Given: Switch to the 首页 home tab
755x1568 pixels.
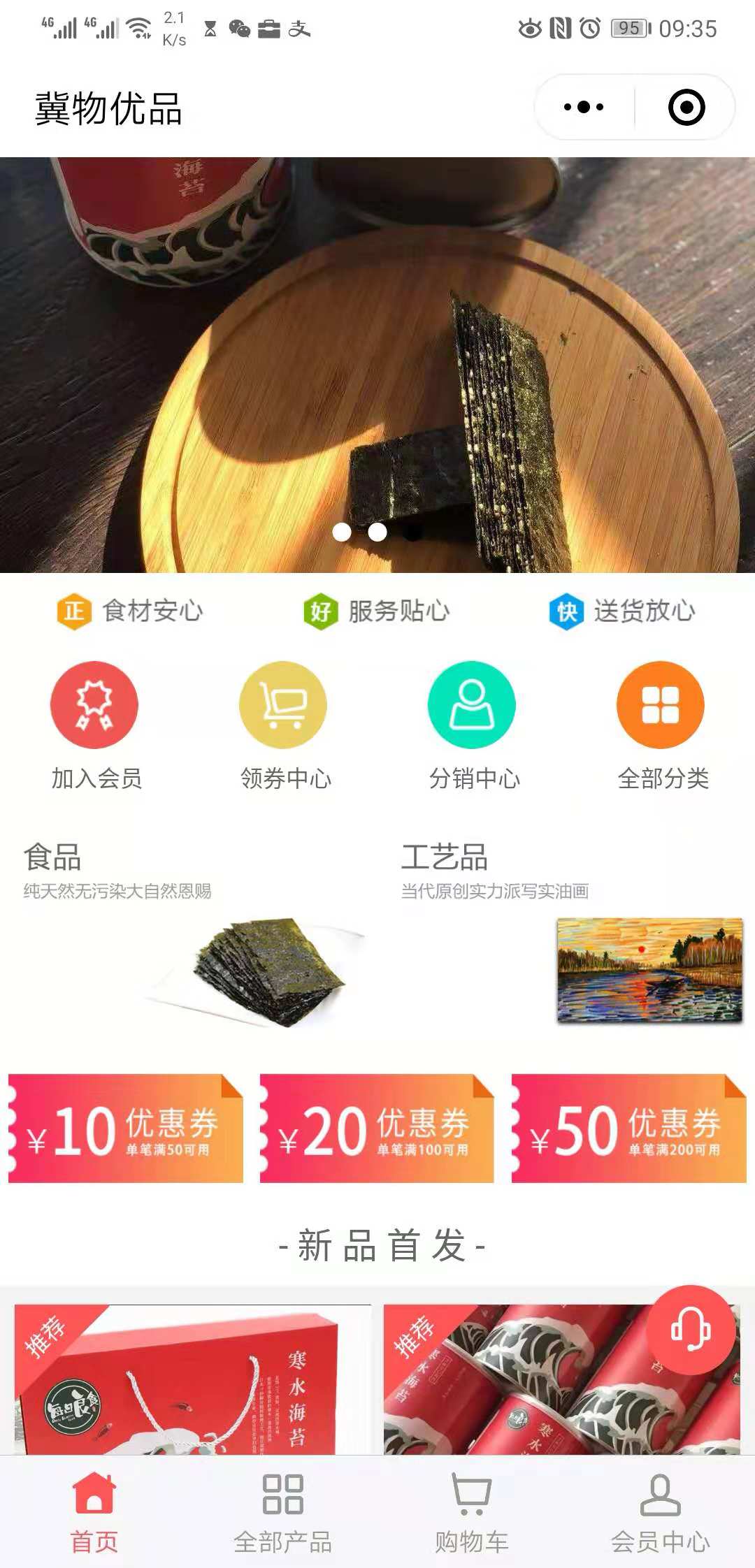Looking at the screenshot, I should pos(94,1512).
